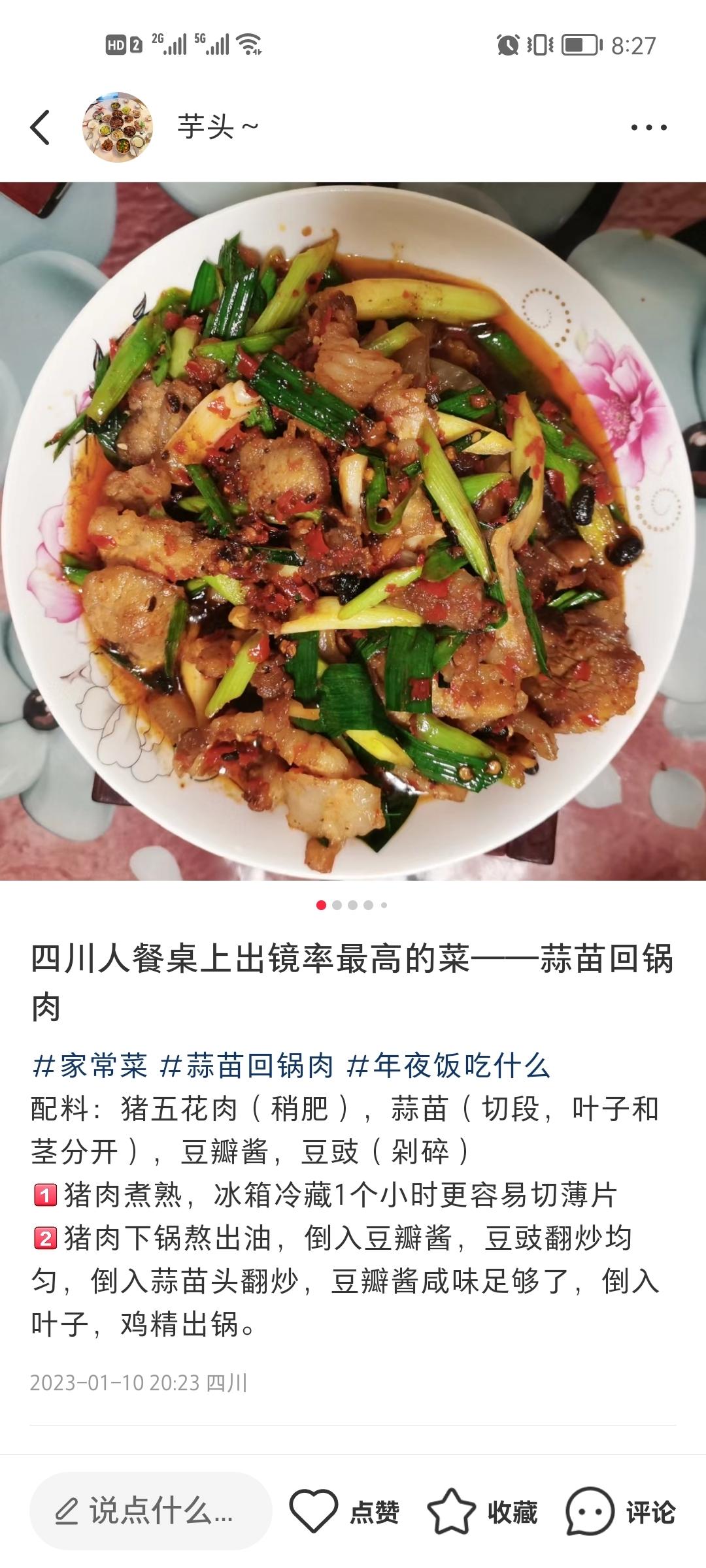Open 评论 comments section
Screen dimensions: 706x1568
tap(590, 1511)
